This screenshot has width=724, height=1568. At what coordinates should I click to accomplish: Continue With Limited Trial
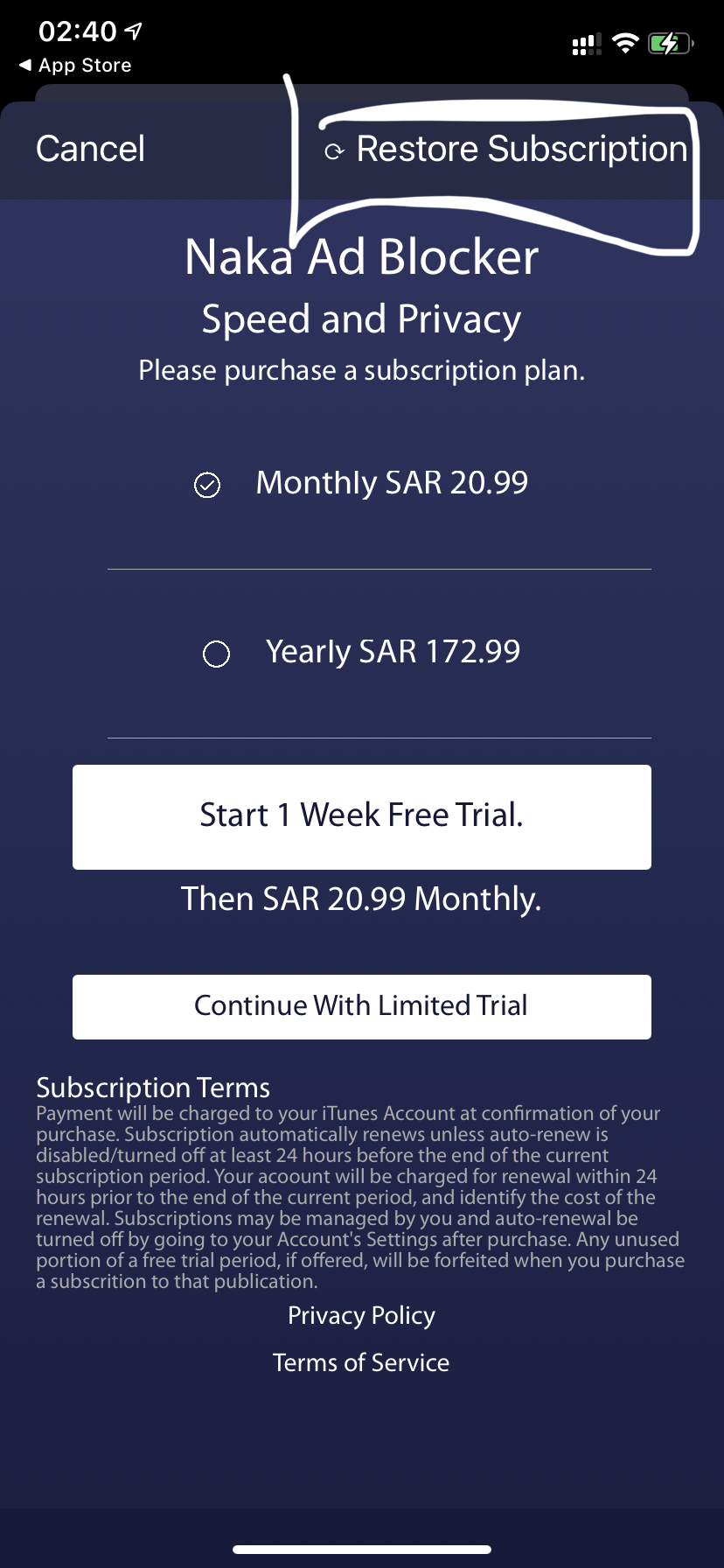pos(362,1006)
